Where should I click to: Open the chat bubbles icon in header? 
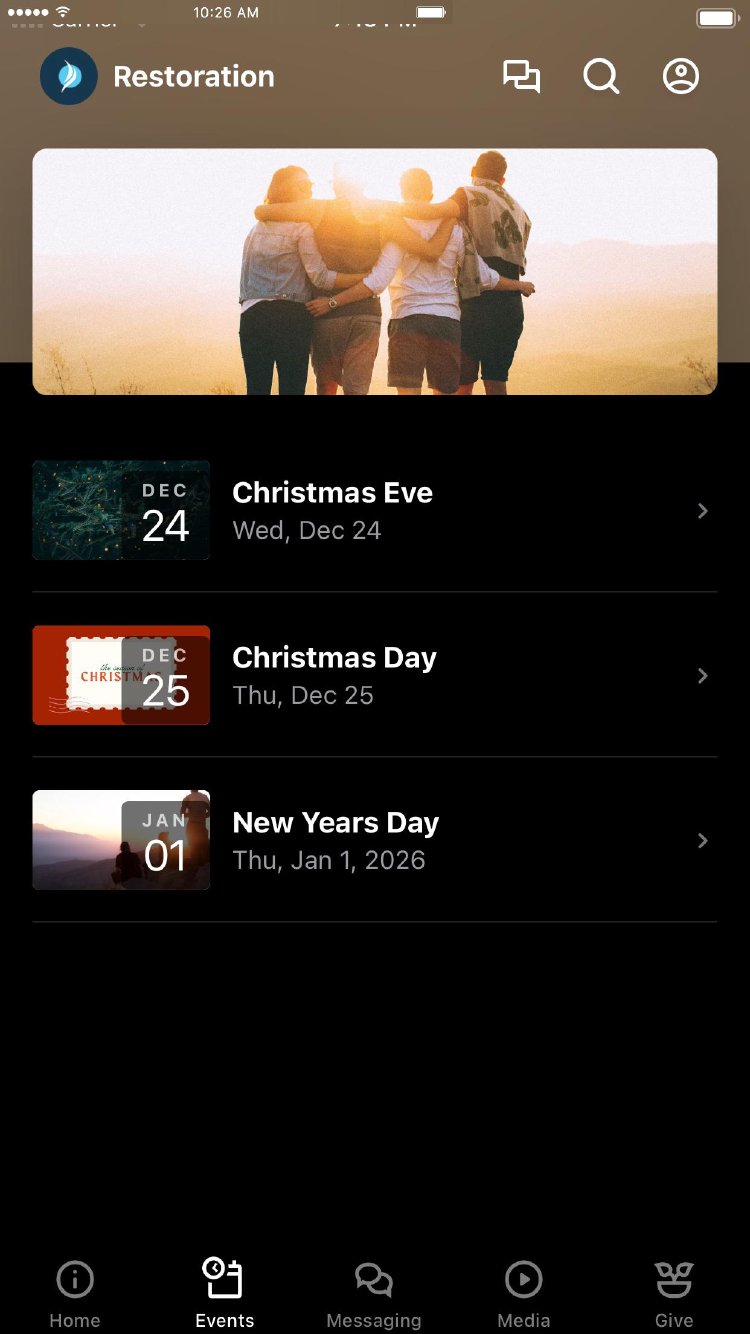pyautogui.click(x=521, y=77)
